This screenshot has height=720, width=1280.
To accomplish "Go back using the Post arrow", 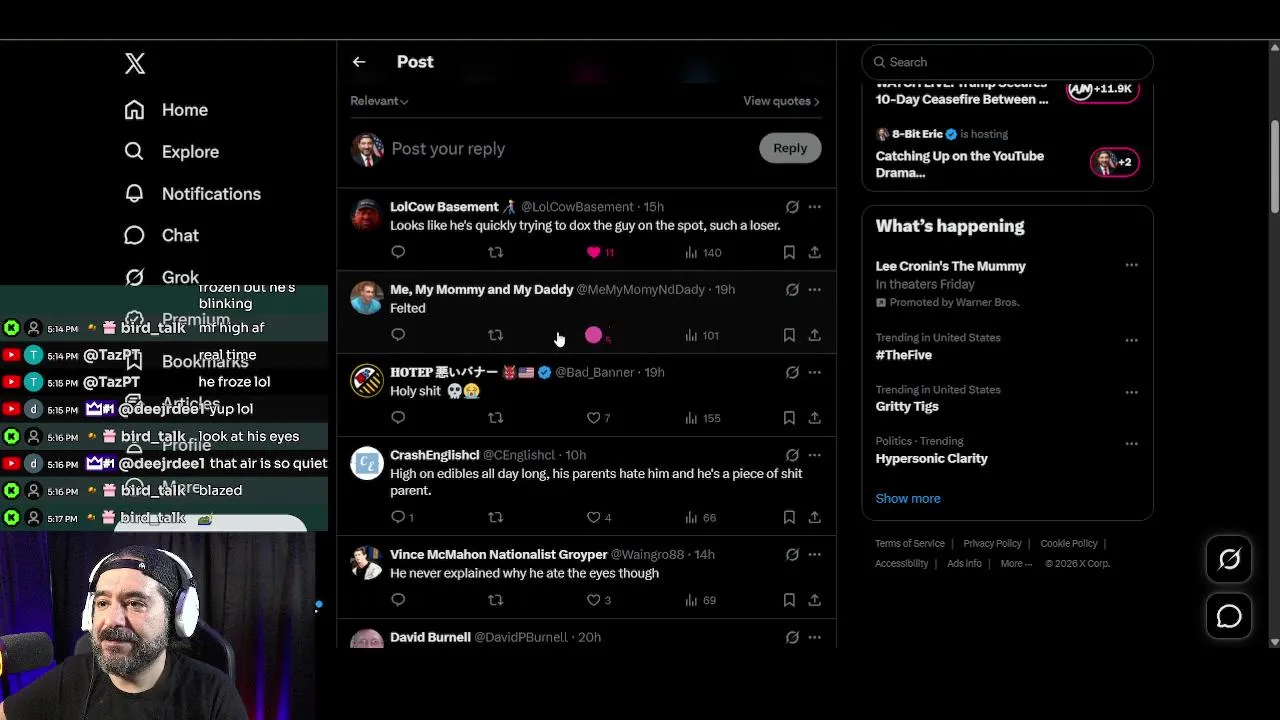I will pos(359,62).
